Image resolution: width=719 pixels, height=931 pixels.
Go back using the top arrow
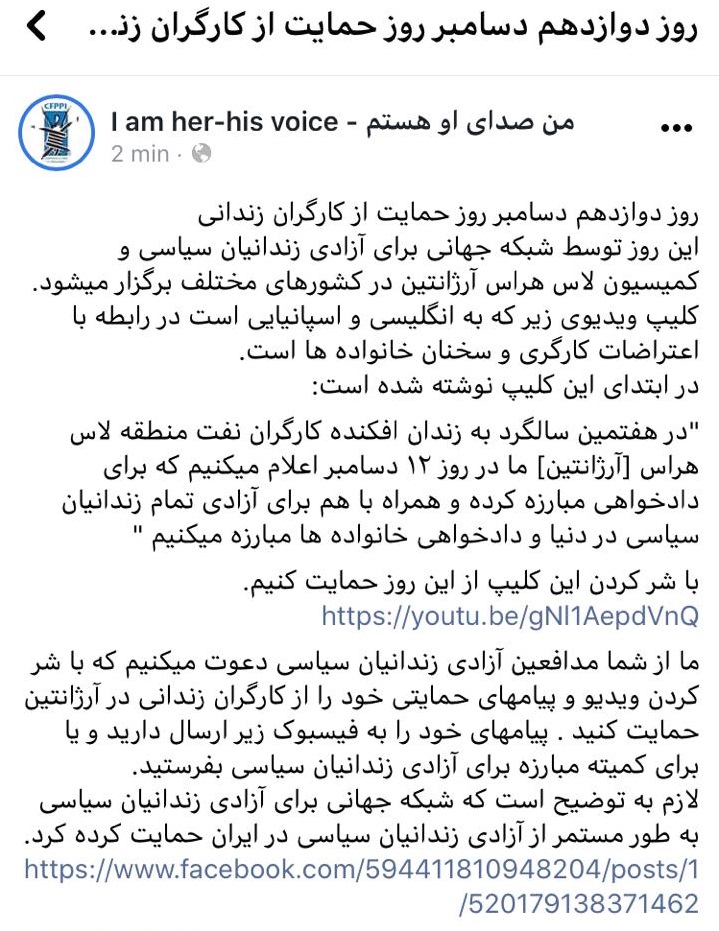pos(38,27)
